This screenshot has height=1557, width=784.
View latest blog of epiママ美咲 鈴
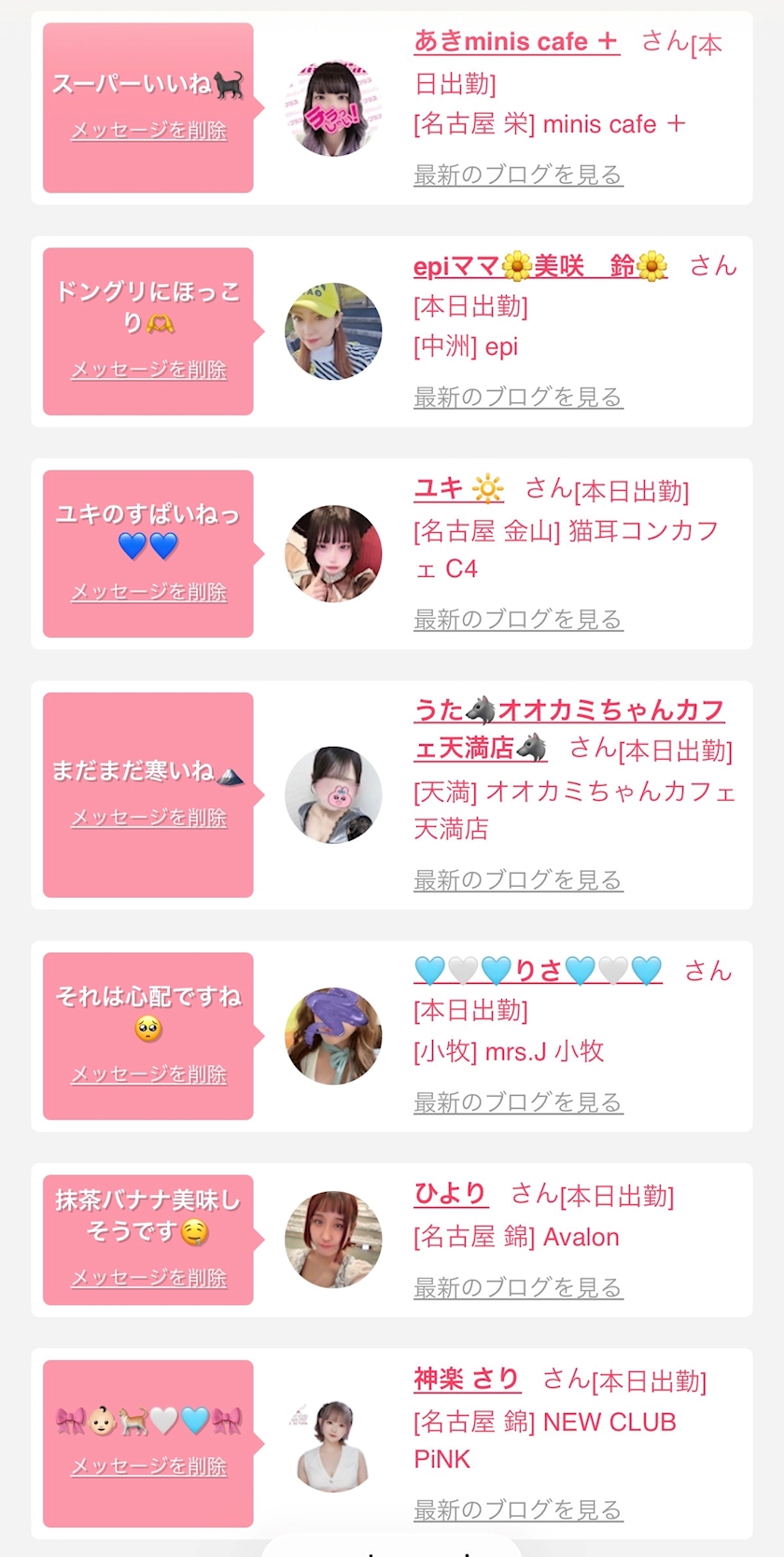518,397
